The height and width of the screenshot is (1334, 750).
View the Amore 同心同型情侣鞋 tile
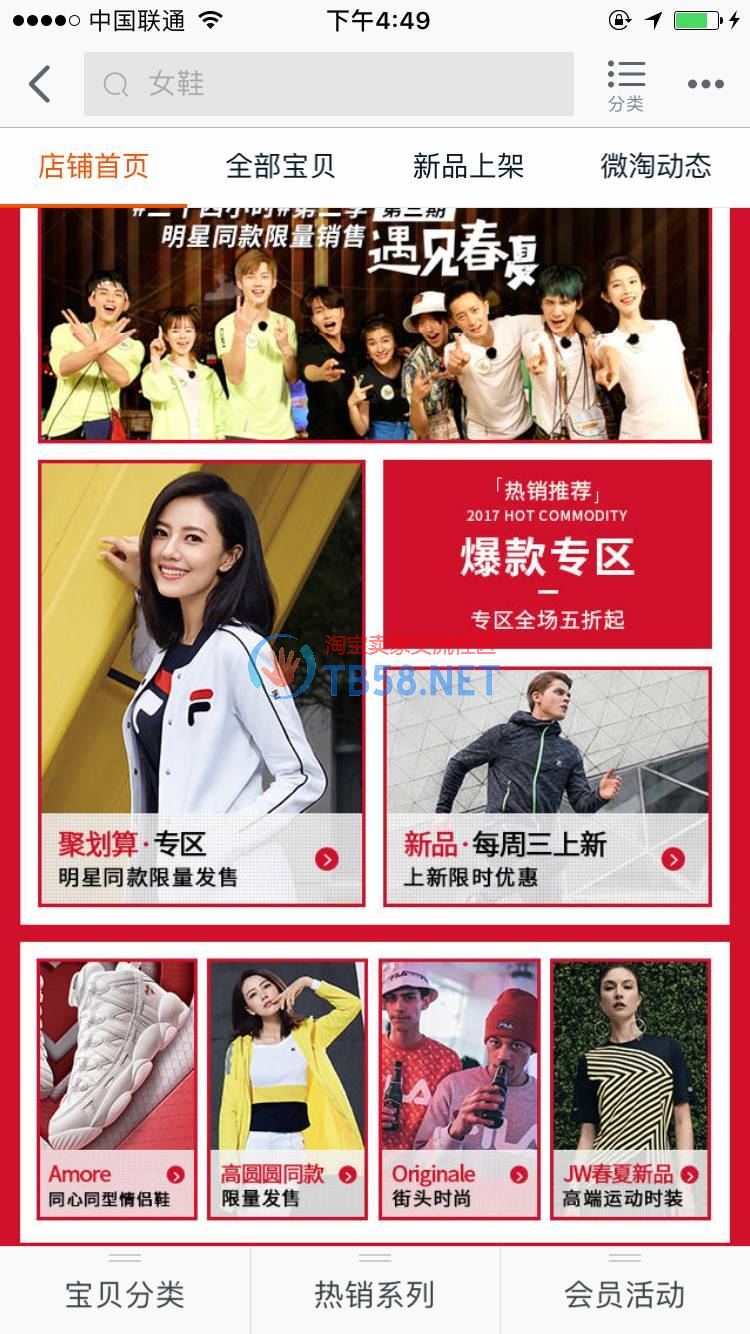pos(117,1088)
